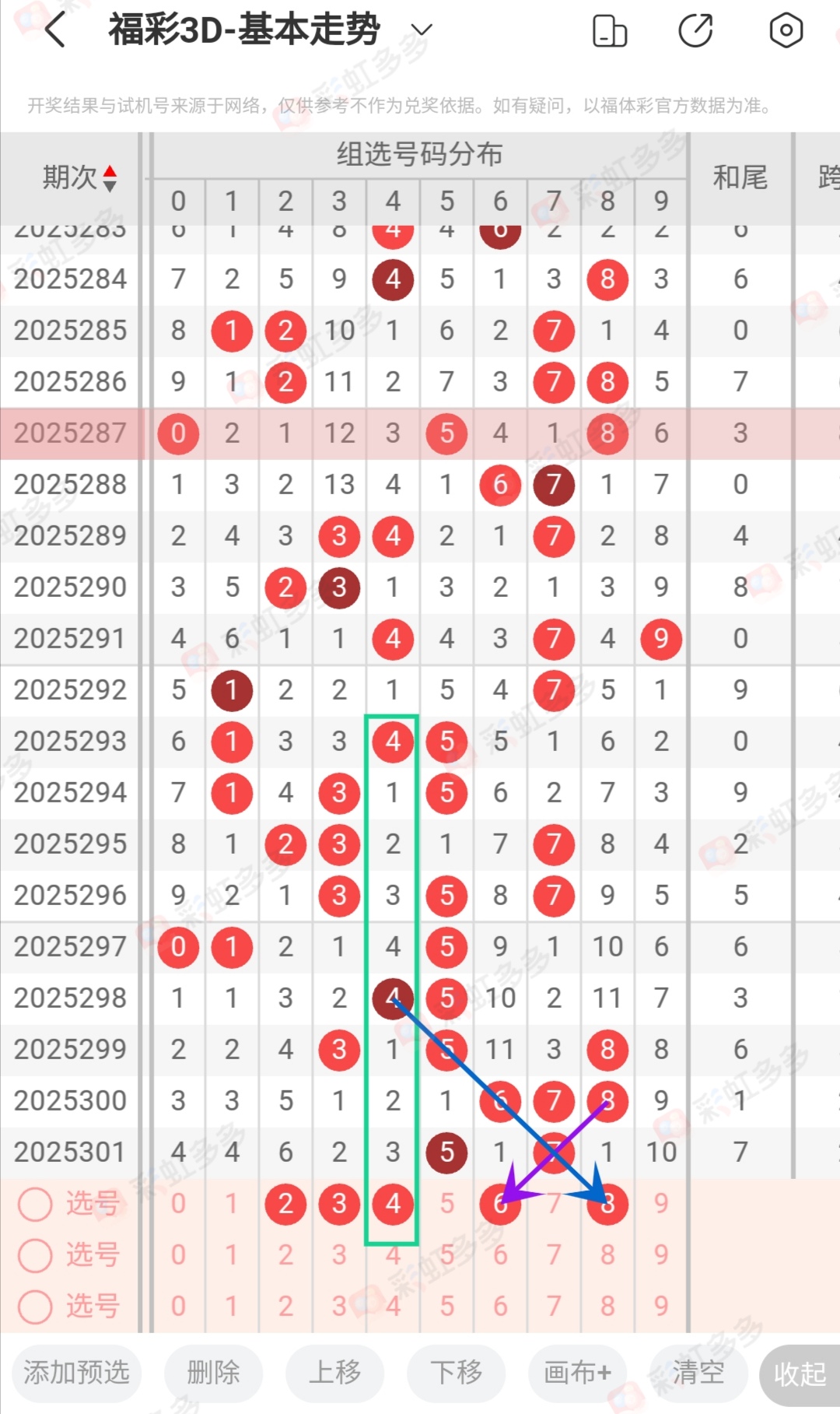The width and height of the screenshot is (840, 1414).
Task: Tap 删除 button
Action: pyautogui.click(x=213, y=1372)
